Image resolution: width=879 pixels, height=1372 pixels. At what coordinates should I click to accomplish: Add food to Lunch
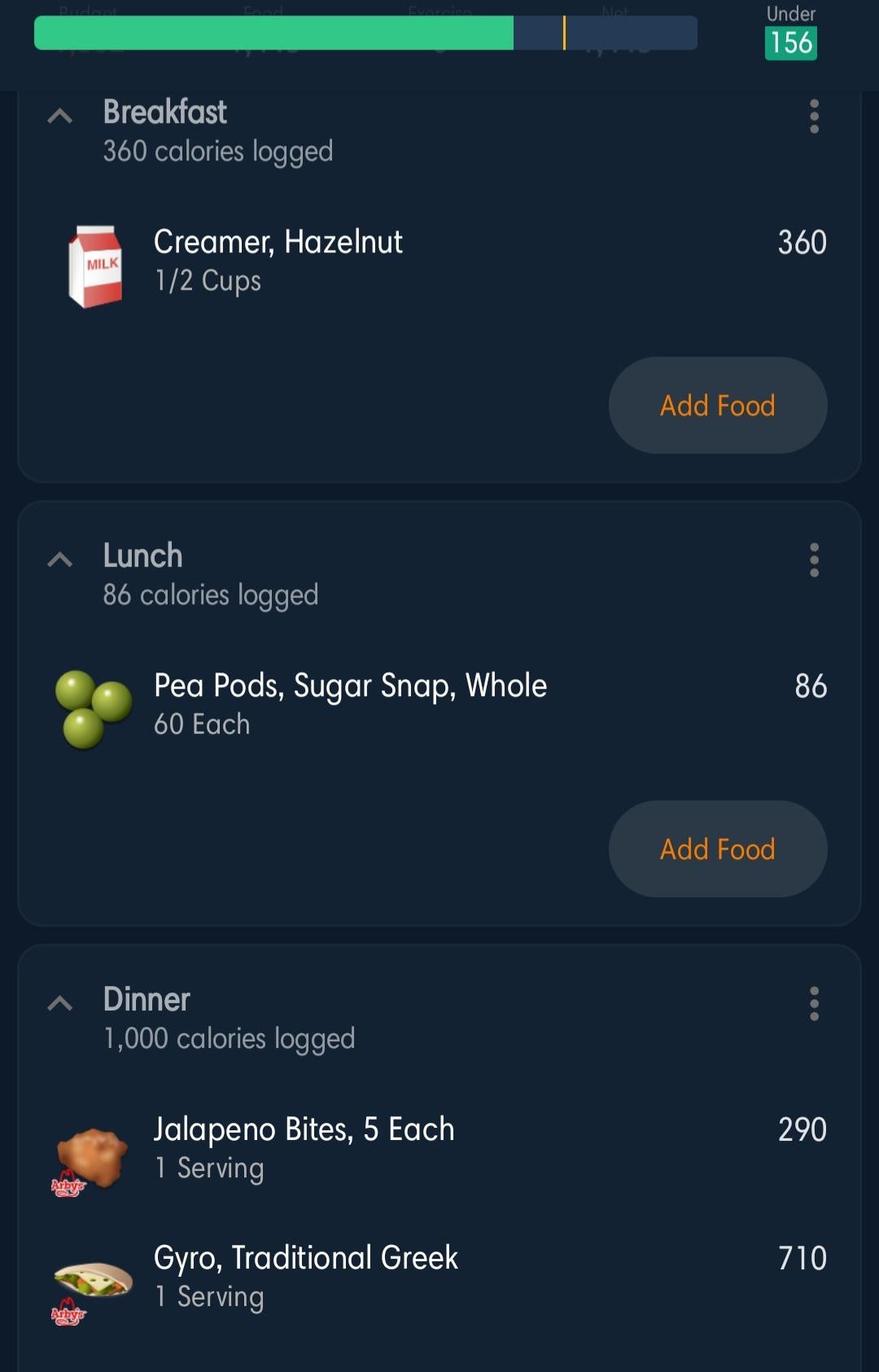pyautogui.click(x=717, y=849)
